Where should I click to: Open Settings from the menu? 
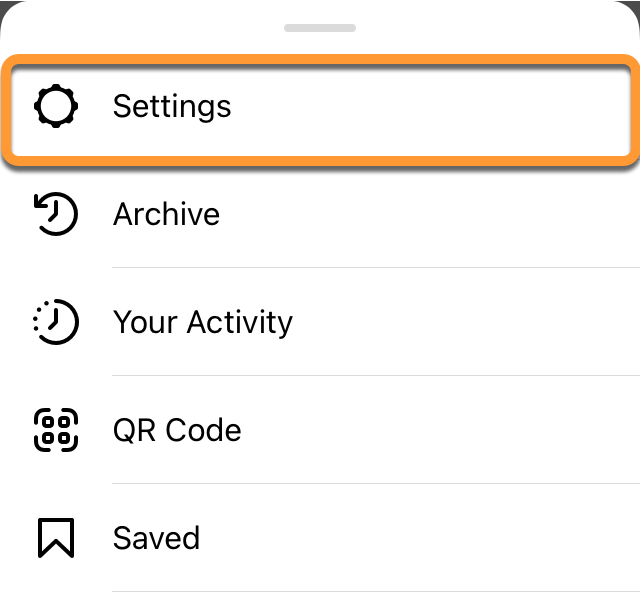click(172, 106)
